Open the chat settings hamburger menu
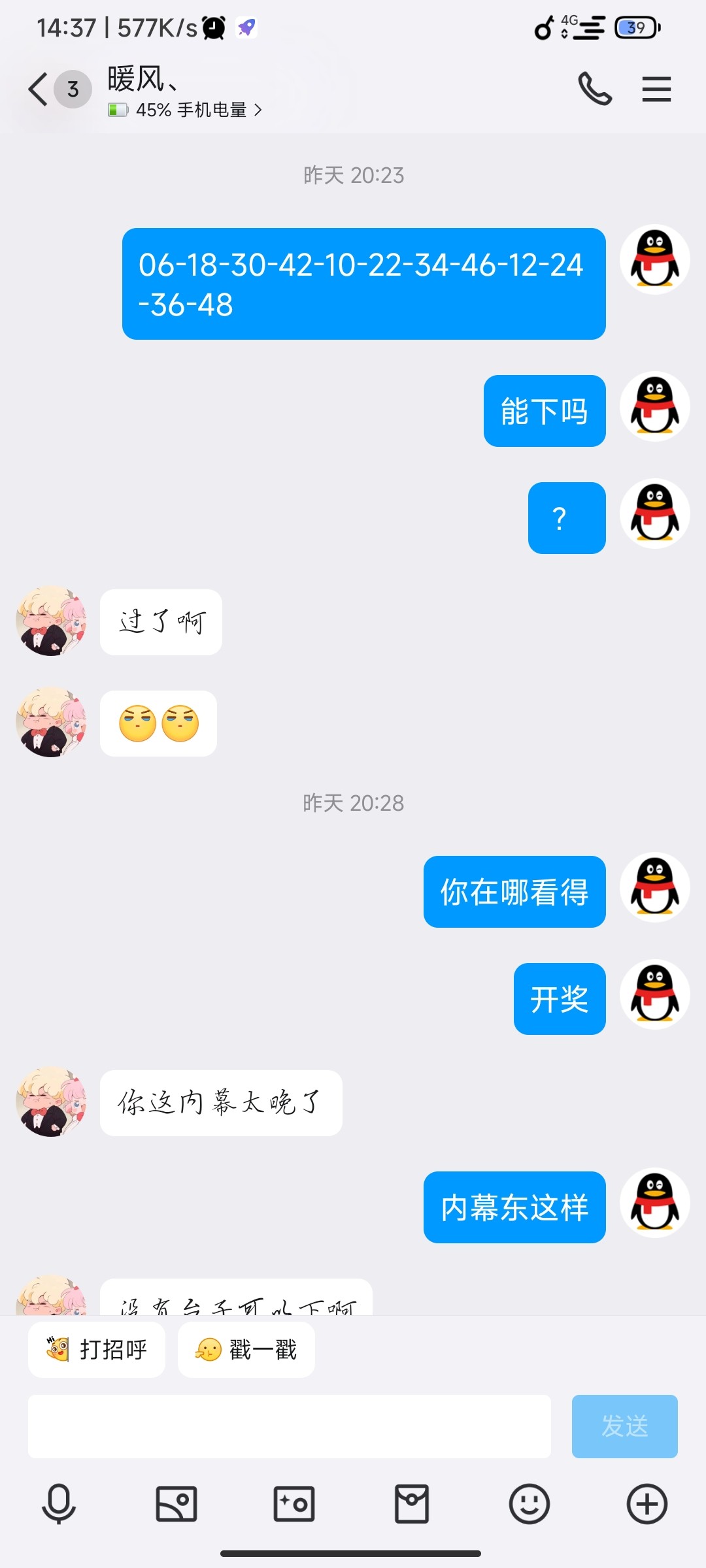The width and height of the screenshot is (706, 1568). (656, 90)
